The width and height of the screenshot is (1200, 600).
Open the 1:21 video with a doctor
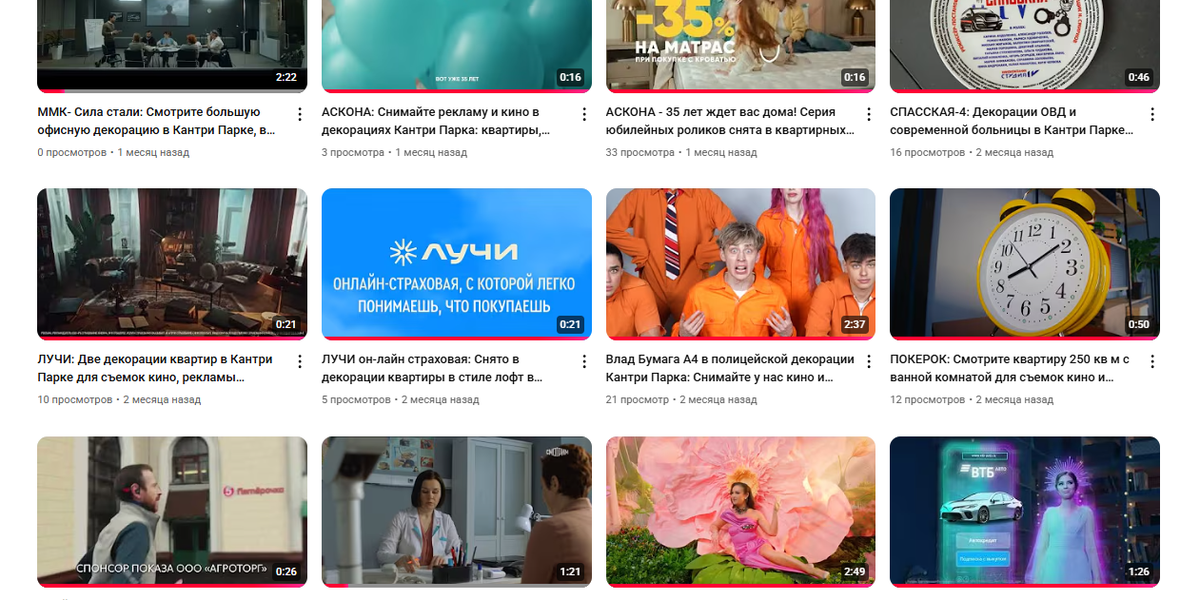[456, 510]
